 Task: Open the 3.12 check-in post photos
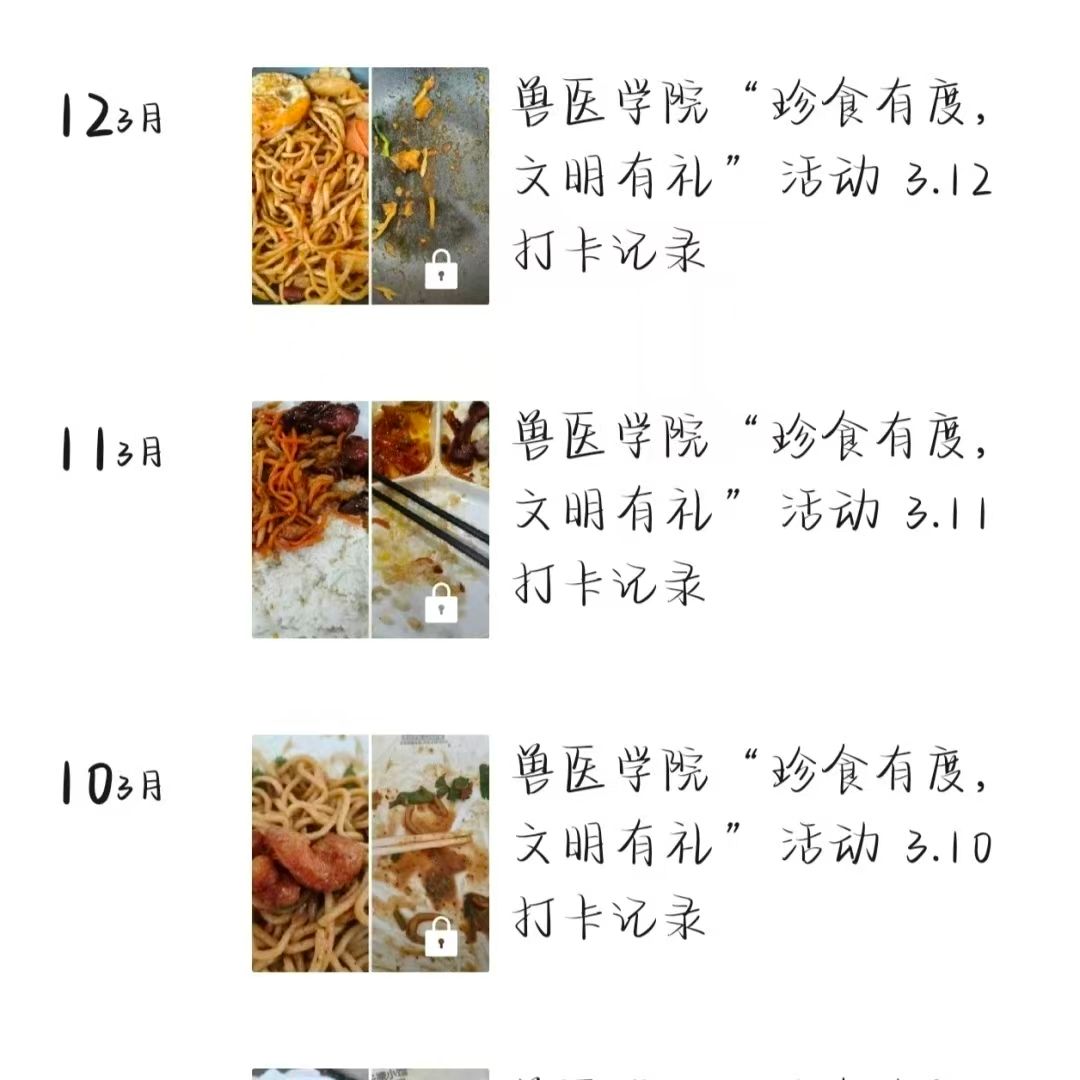point(370,186)
